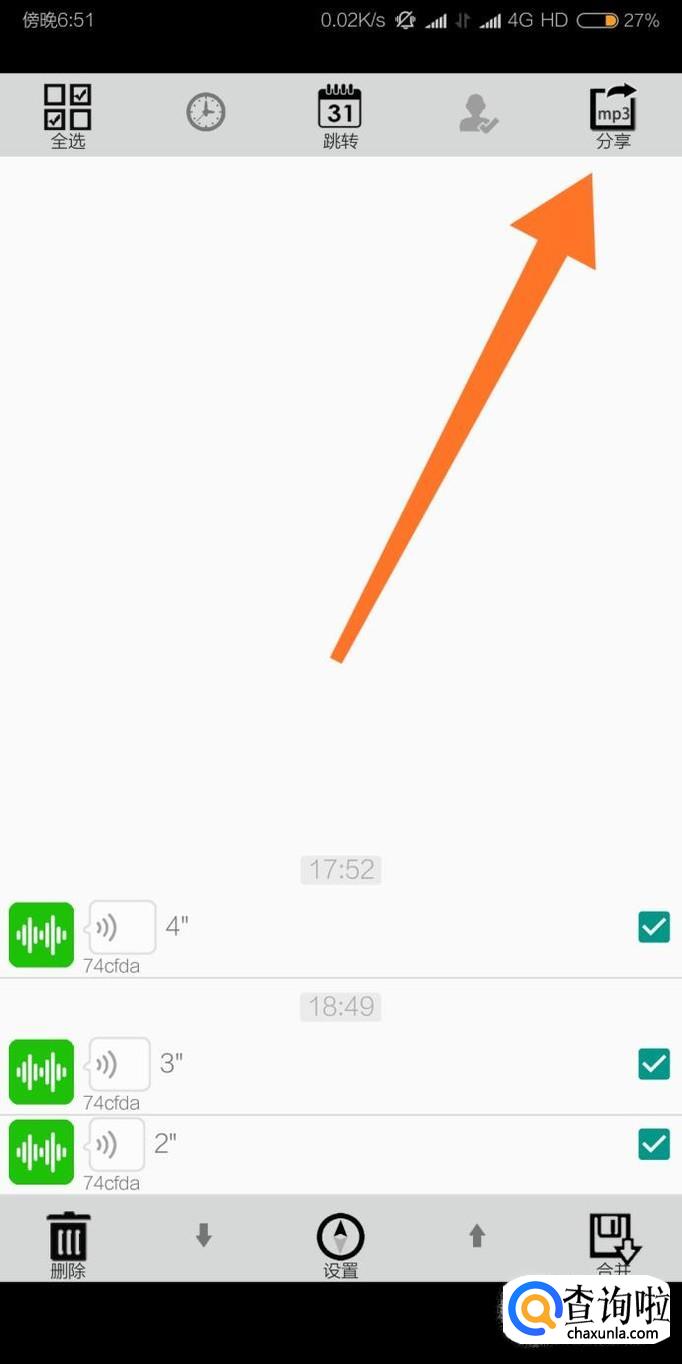Open the clock time filter icon
Viewport: 682px width, 1364px height.
(x=206, y=112)
